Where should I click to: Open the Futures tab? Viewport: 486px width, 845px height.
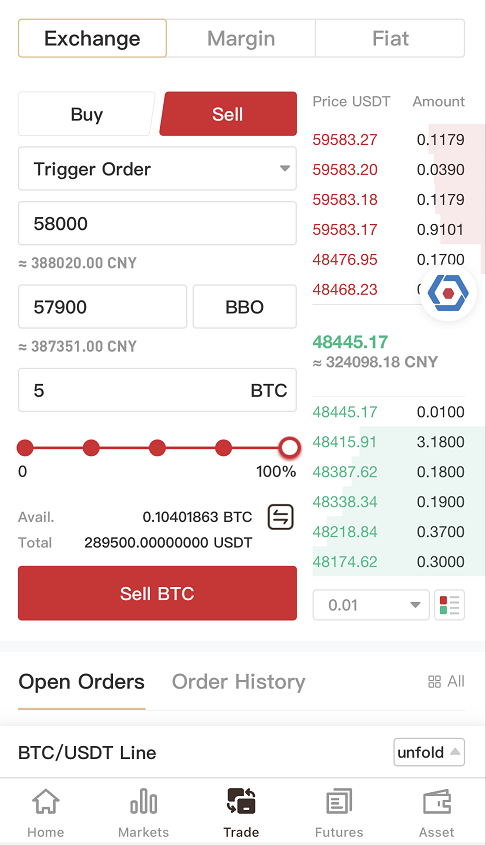point(339,813)
